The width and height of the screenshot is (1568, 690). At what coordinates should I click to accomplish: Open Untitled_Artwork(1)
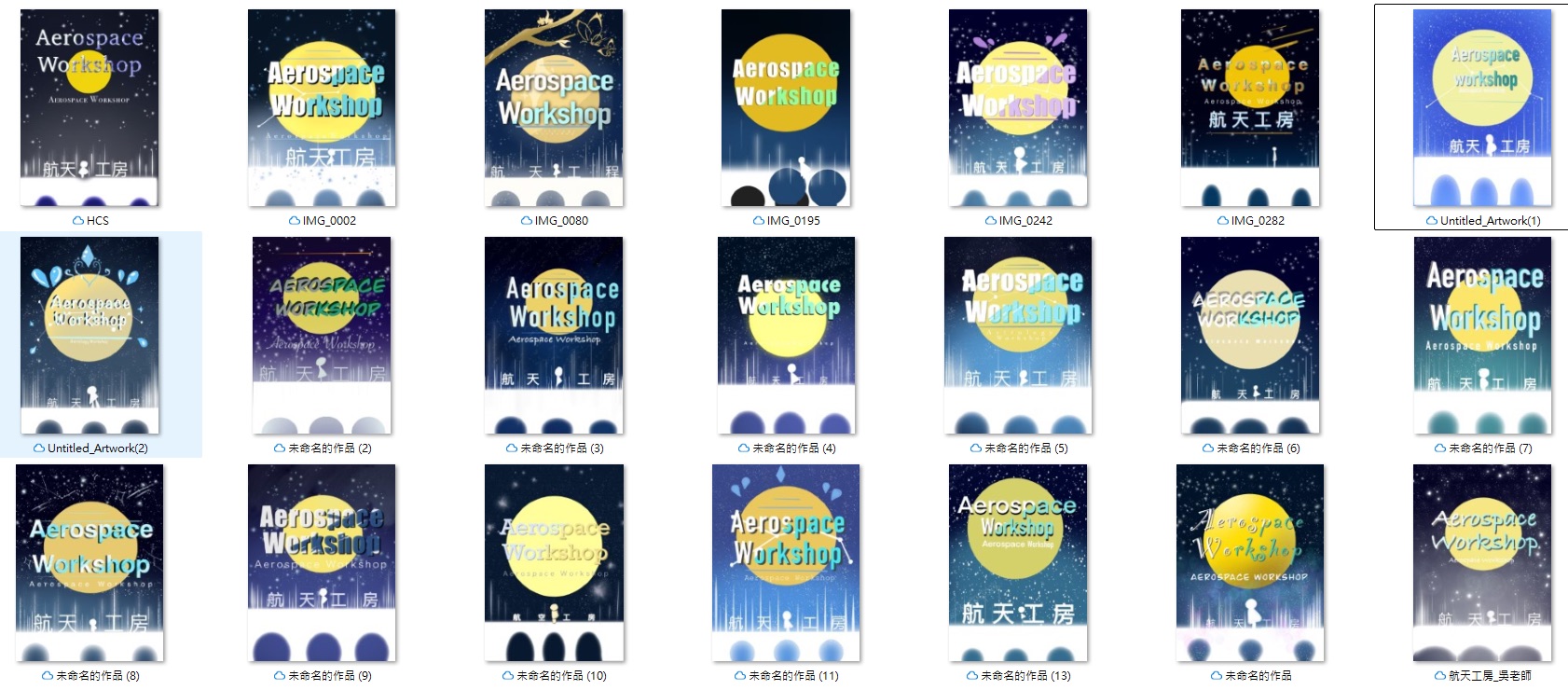[x=1482, y=107]
